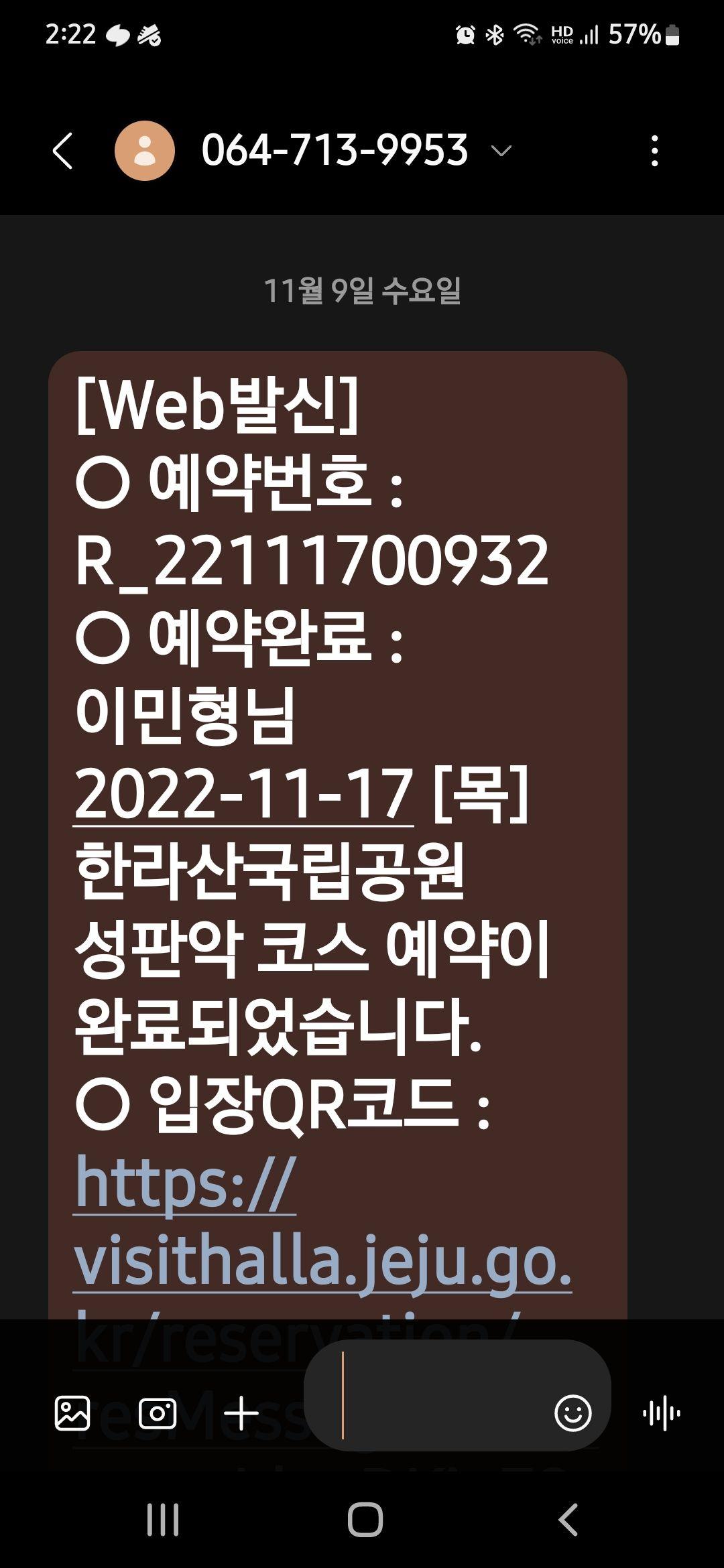Expand the 064-713-9953 contact details chevron

point(501,151)
